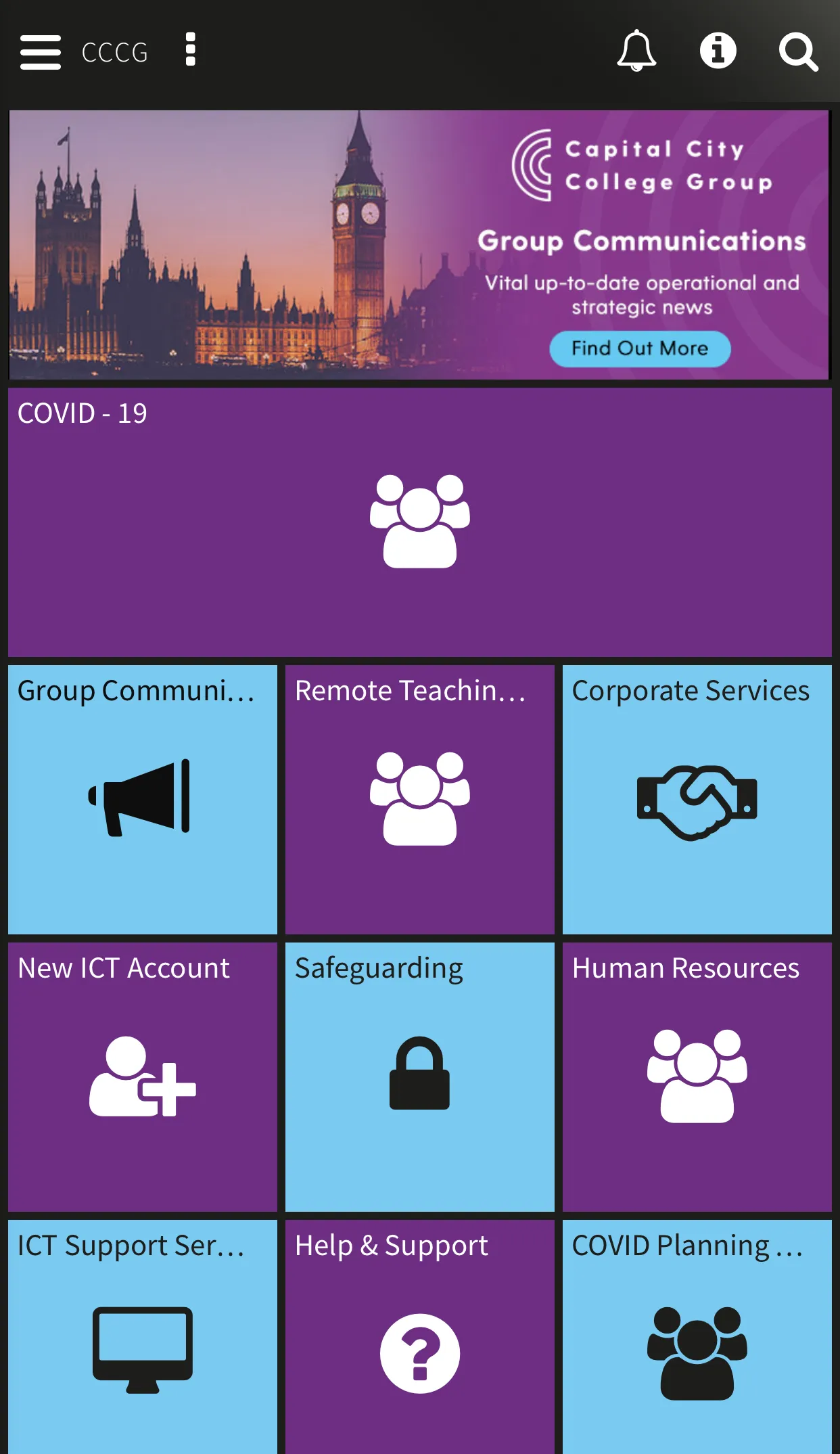Open the hamburger navigation menu
This screenshot has width=840, height=1454.
[x=41, y=52]
